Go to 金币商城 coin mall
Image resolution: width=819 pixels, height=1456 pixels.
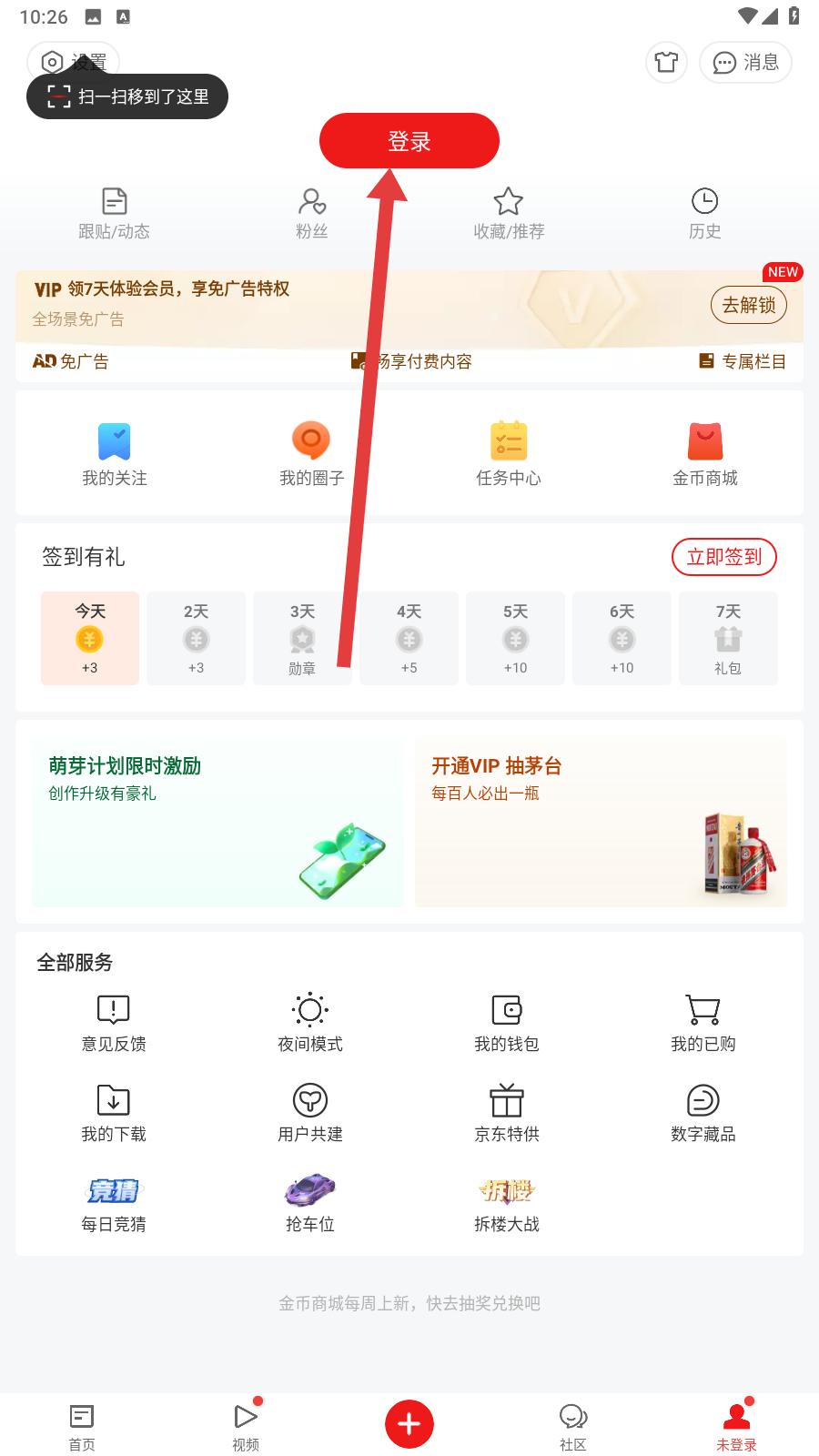[704, 454]
